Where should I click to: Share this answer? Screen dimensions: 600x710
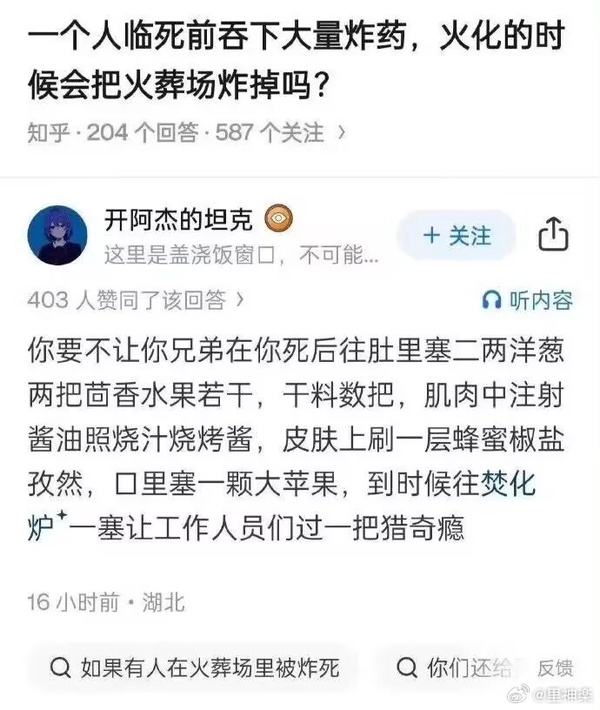[553, 236]
